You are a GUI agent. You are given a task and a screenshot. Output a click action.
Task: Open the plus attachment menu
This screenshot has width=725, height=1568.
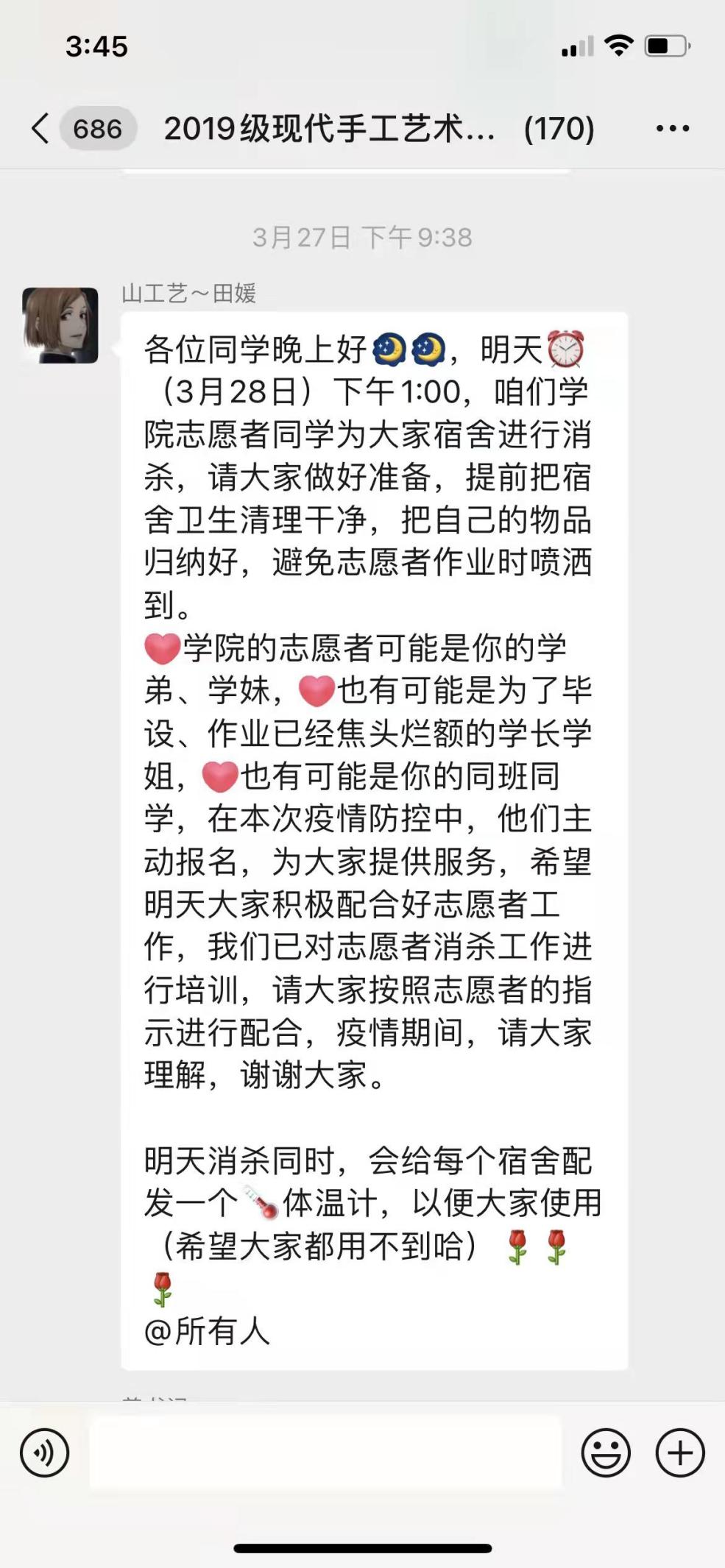coord(679,1452)
